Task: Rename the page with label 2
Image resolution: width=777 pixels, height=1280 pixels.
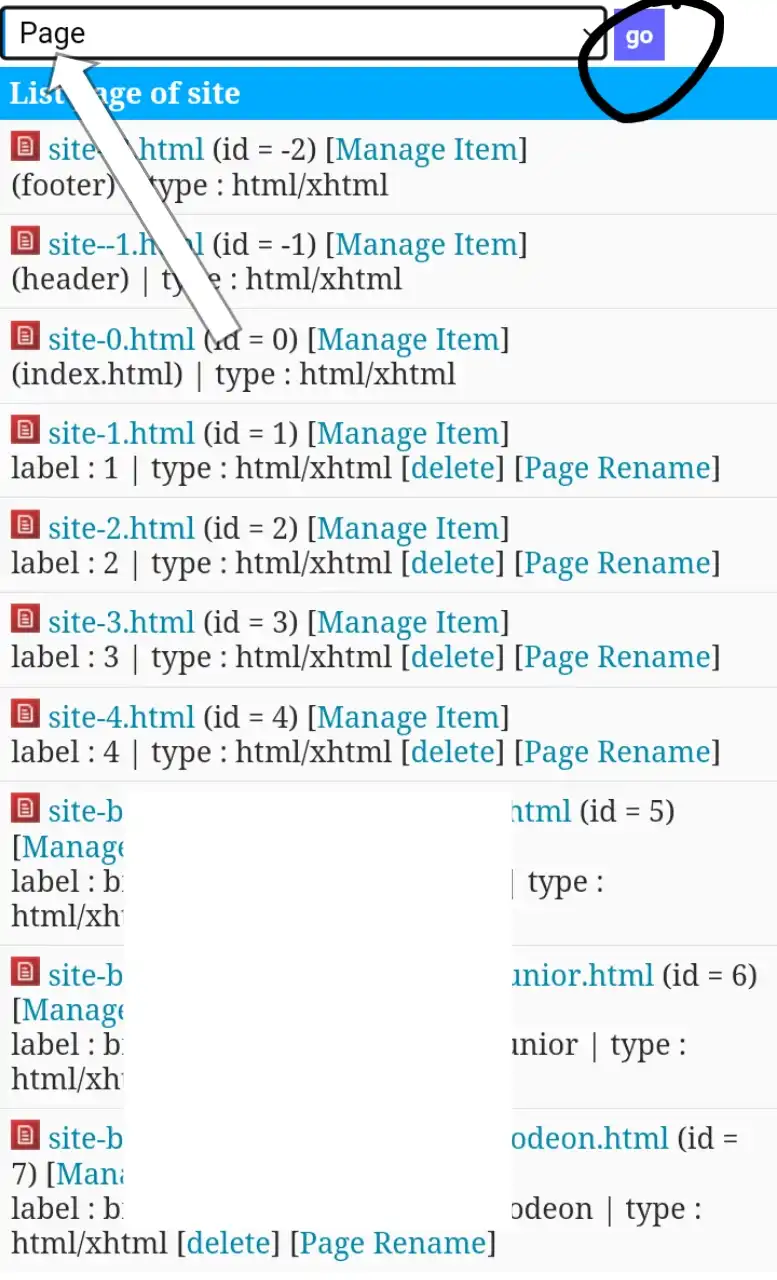Action: (616, 563)
